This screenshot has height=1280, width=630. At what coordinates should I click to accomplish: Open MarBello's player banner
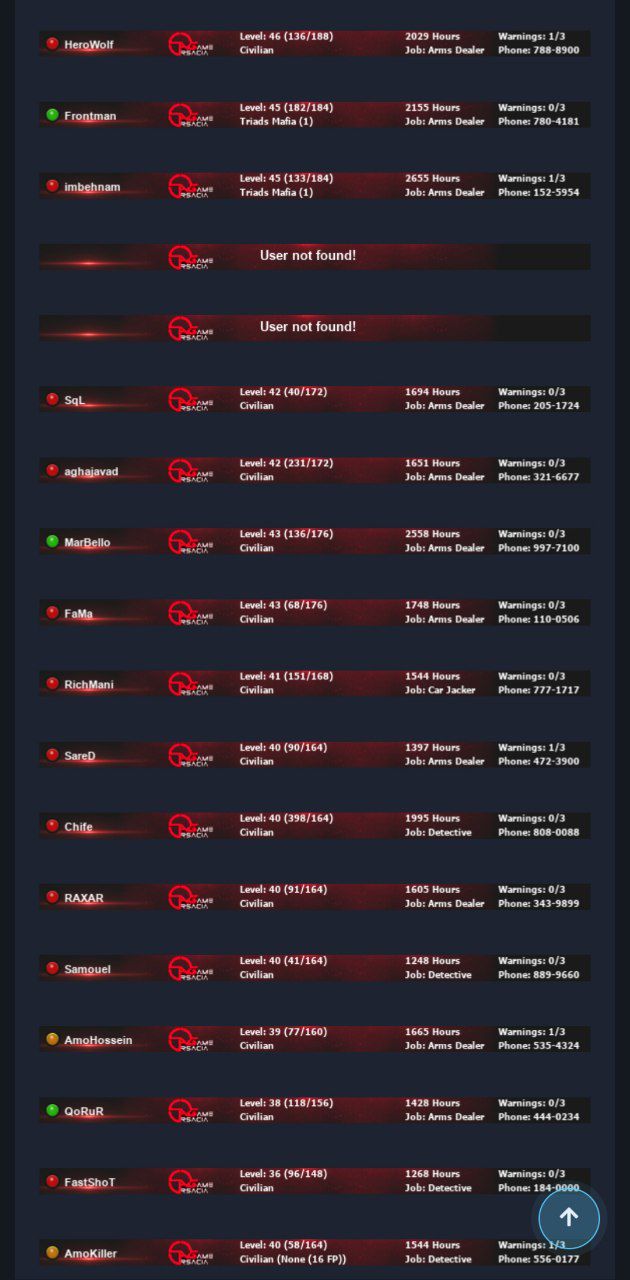point(314,541)
